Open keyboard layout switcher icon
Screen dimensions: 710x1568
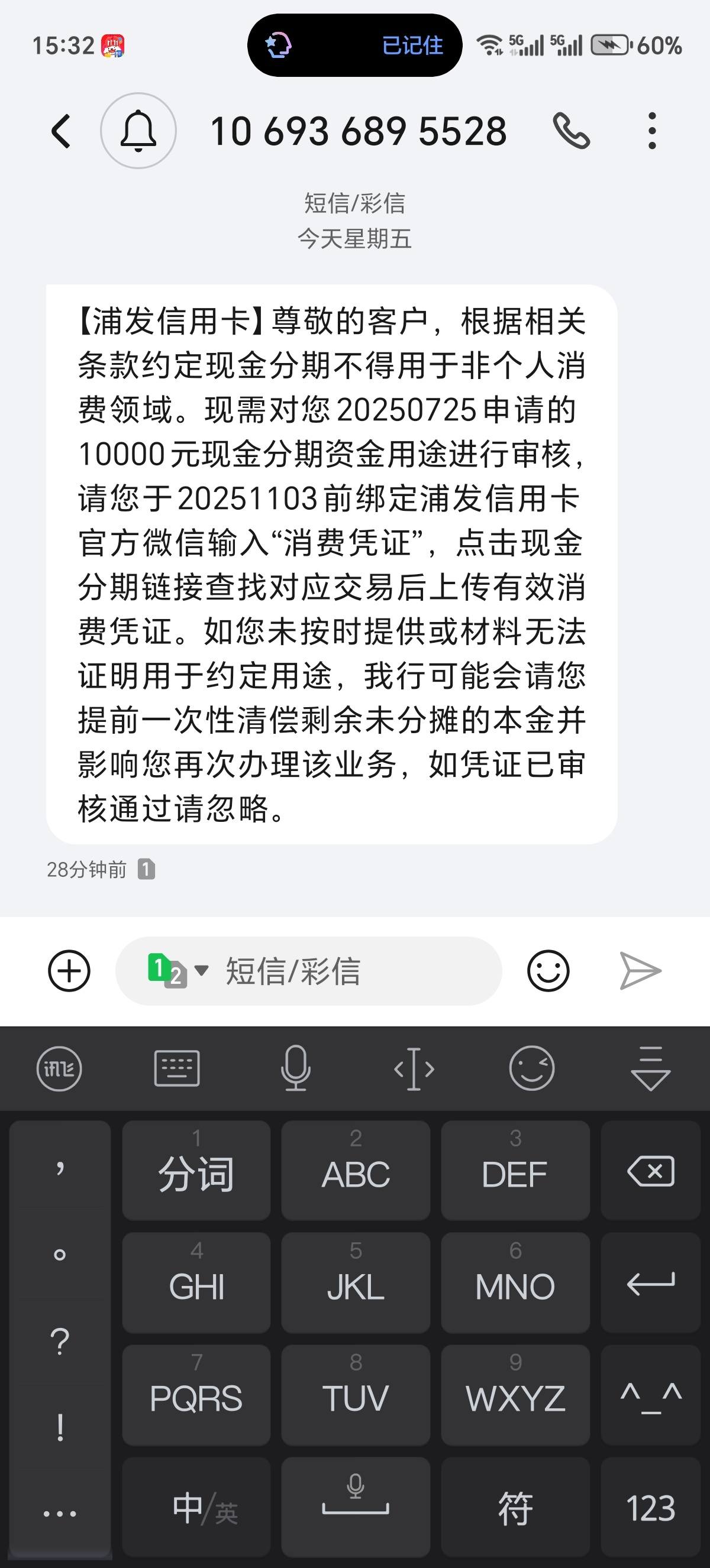pyautogui.click(x=177, y=1070)
